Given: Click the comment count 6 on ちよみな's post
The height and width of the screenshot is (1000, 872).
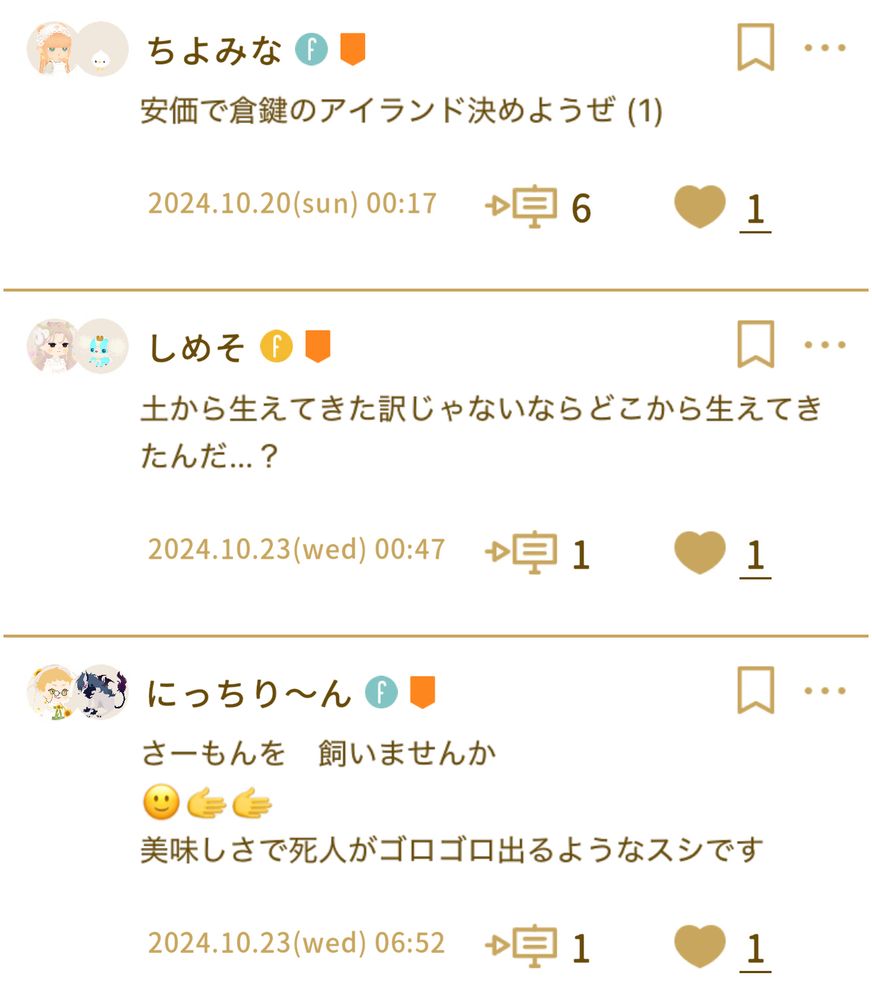Looking at the screenshot, I should tap(582, 208).
